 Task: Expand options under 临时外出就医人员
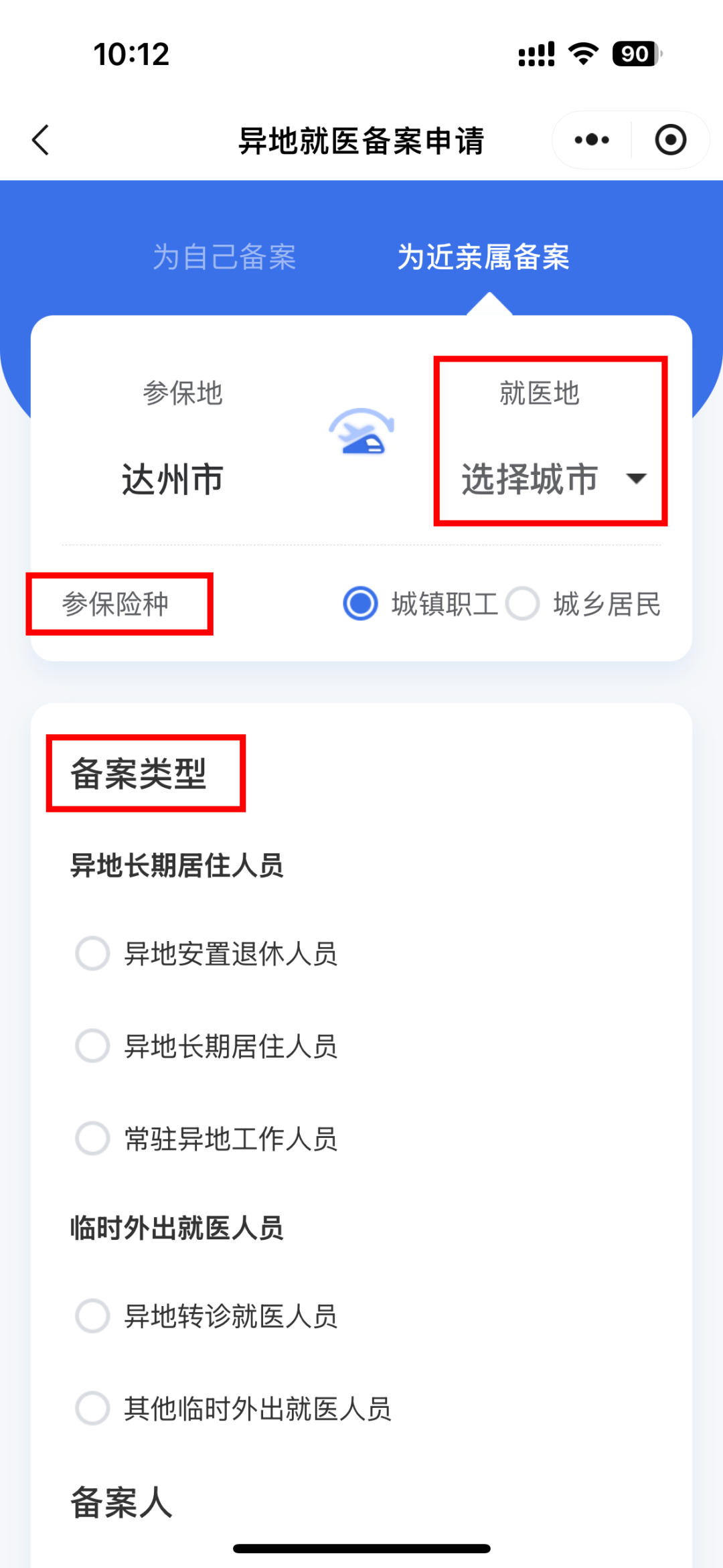click(177, 1227)
